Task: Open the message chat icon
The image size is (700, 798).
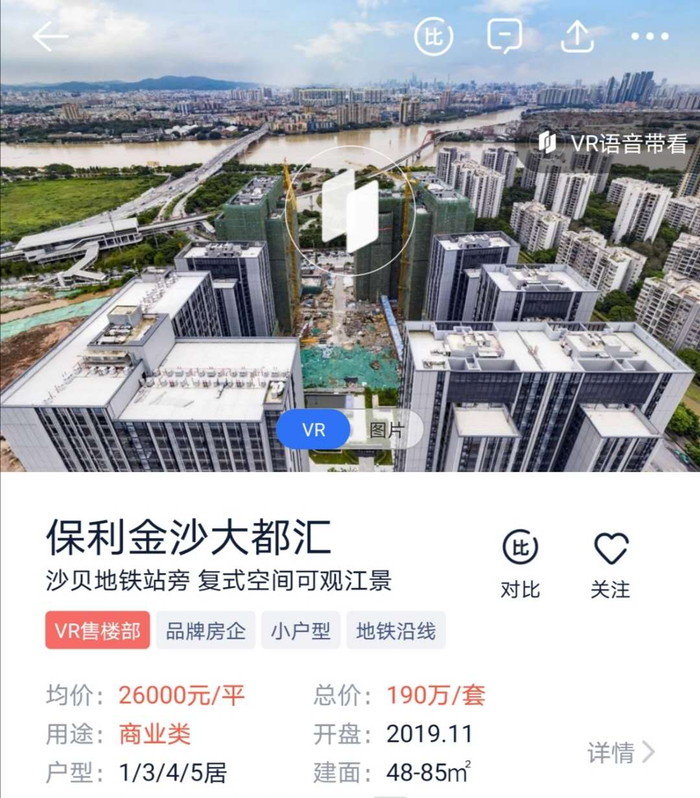Action: [x=504, y=37]
